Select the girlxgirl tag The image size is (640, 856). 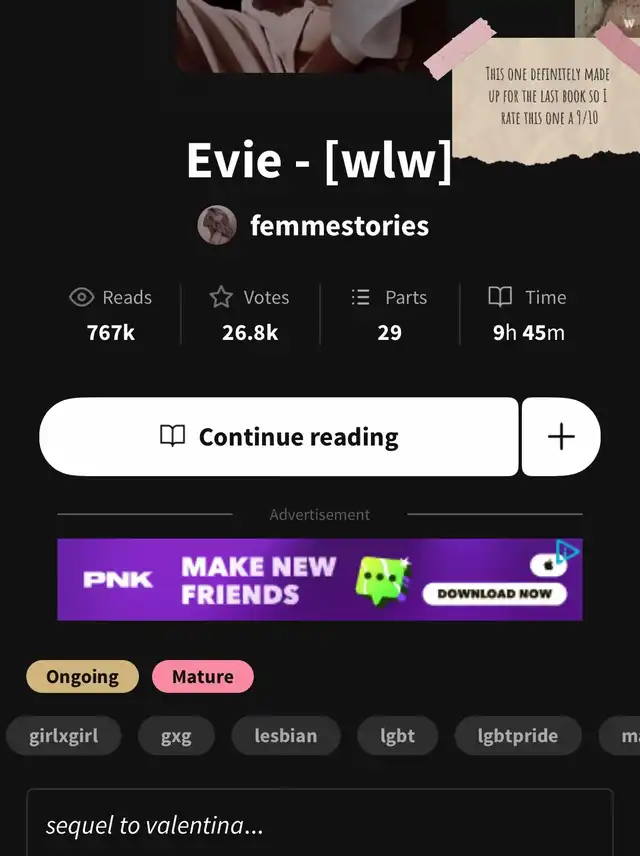click(62, 736)
